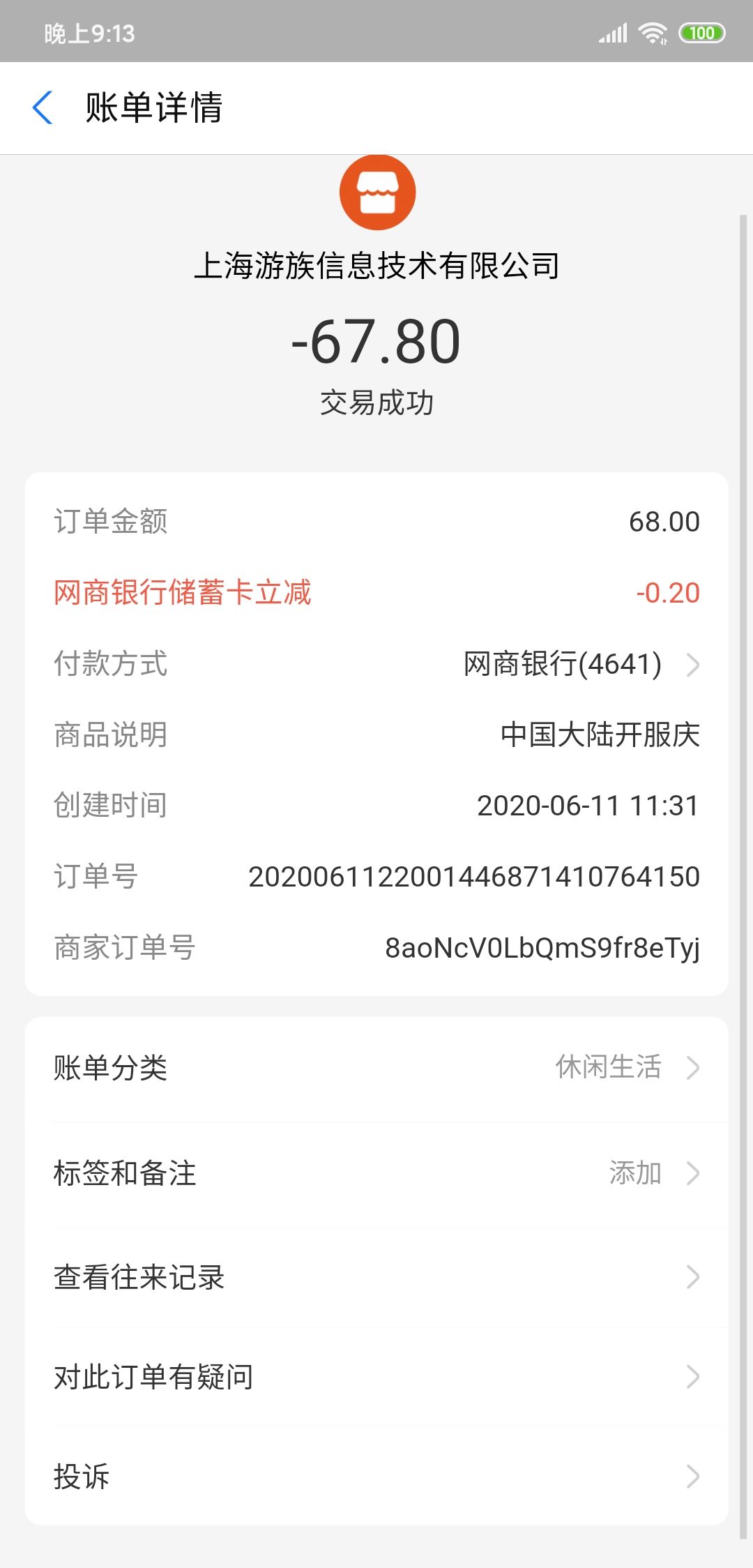Viewport: 753px width, 1568px height.
Task: Select 对此订单有疑问
Action: point(376,1377)
